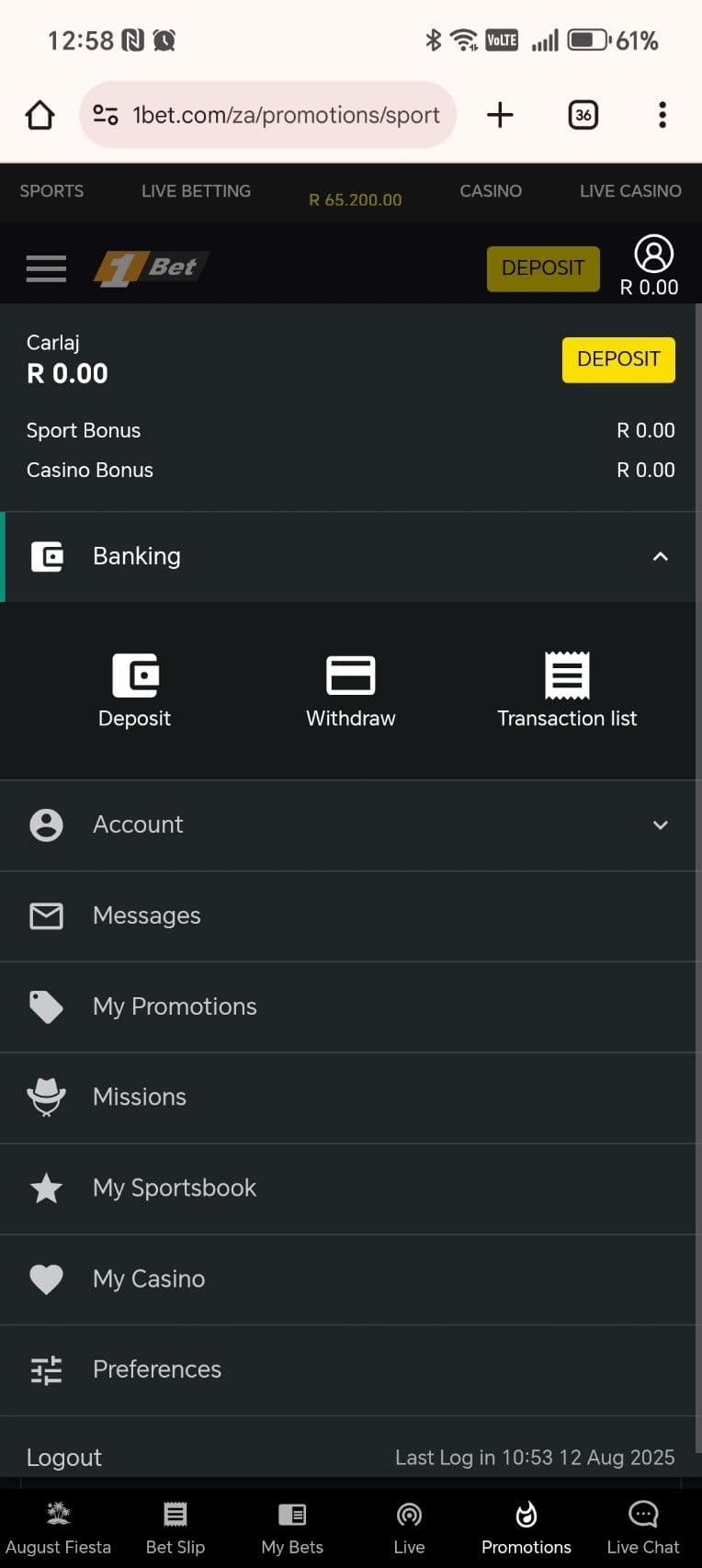The width and height of the screenshot is (702, 1568).
Task: Collapse the Banking section
Action: click(x=660, y=556)
